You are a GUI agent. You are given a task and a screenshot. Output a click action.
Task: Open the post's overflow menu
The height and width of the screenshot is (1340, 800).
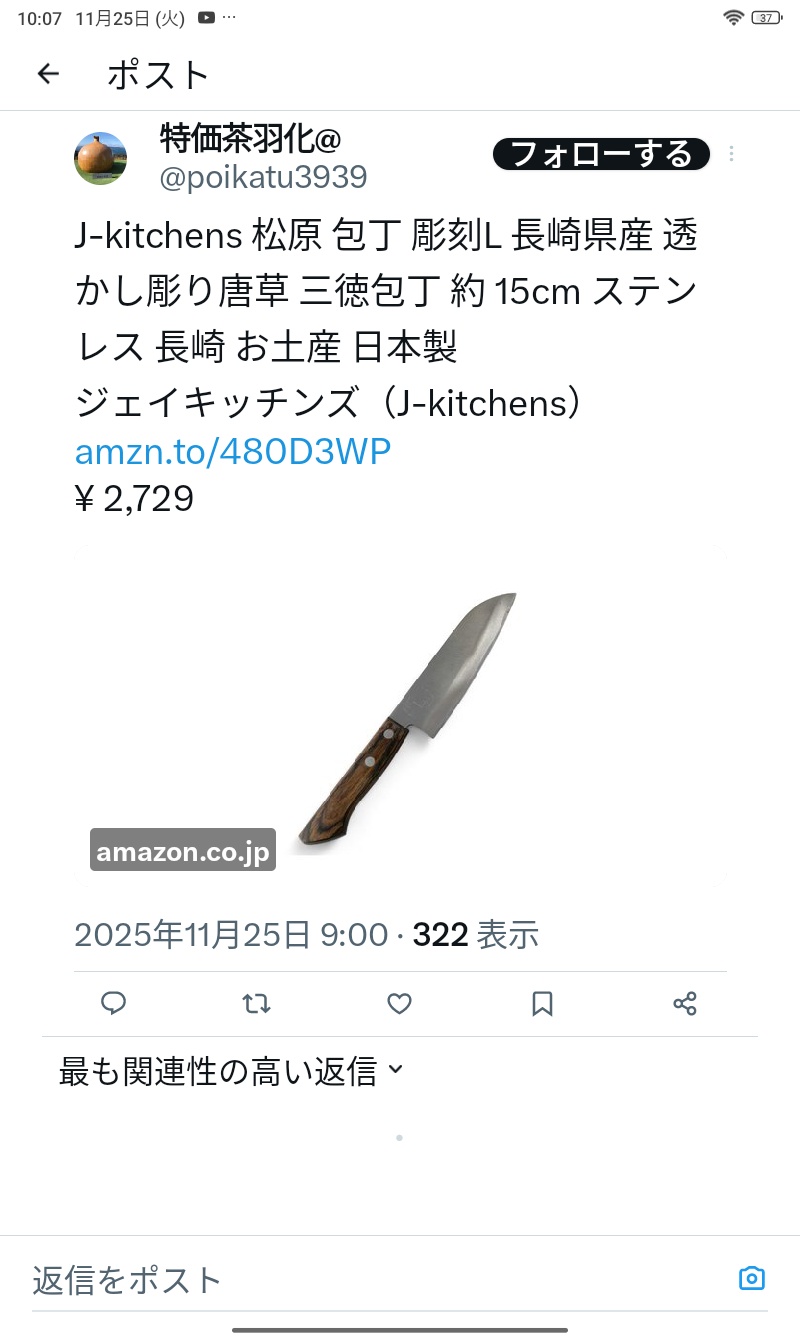point(732,154)
